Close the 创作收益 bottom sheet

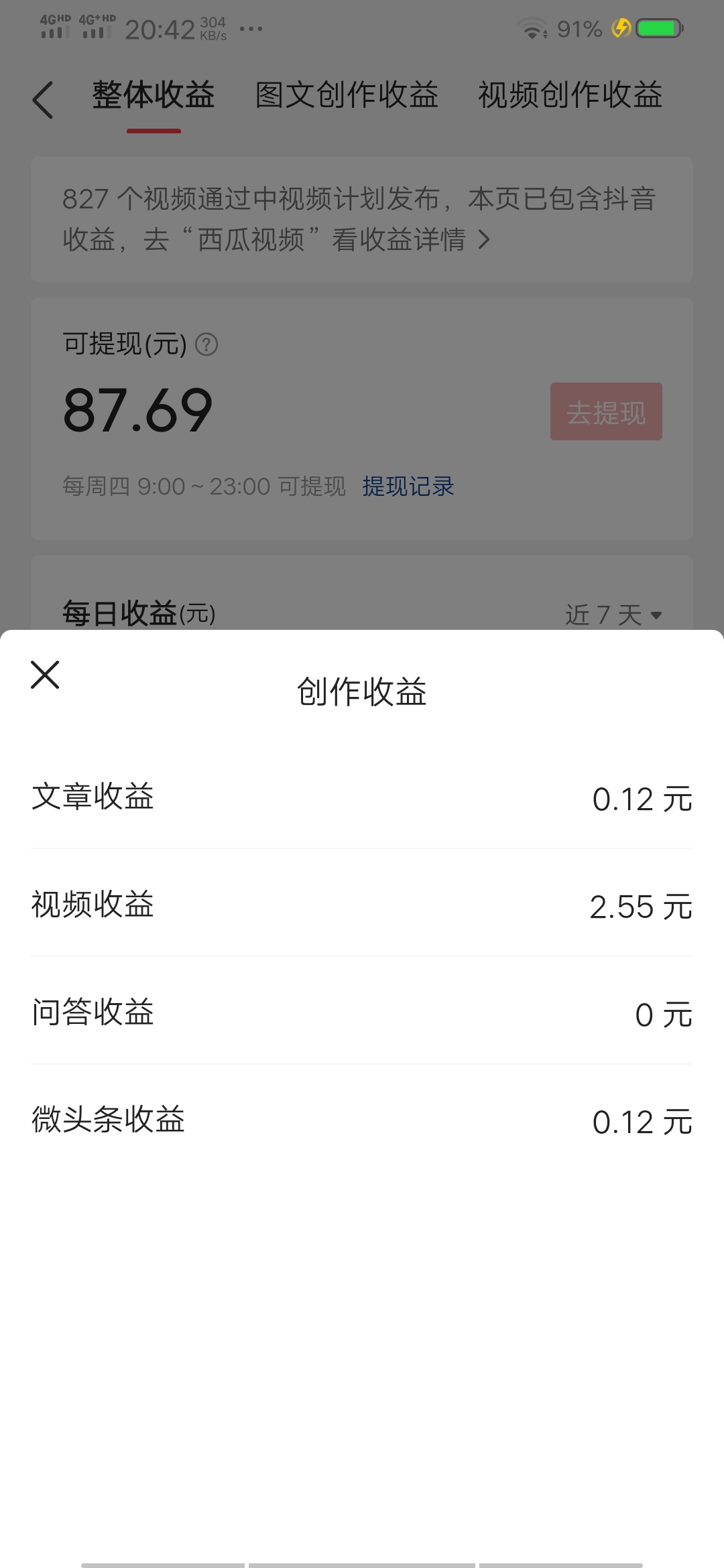click(45, 675)
